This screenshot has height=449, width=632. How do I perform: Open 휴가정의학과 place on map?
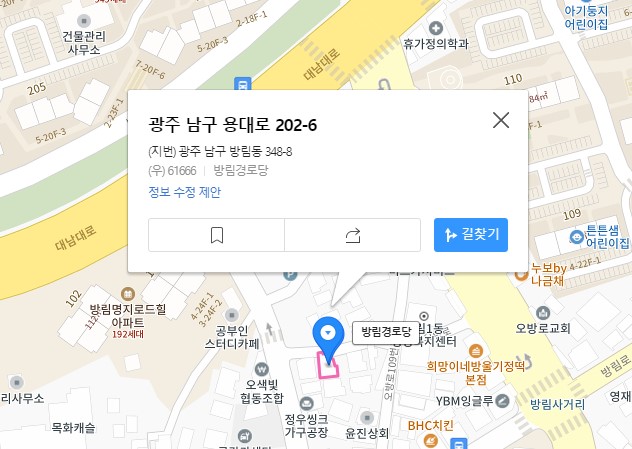tap(436, 44)
